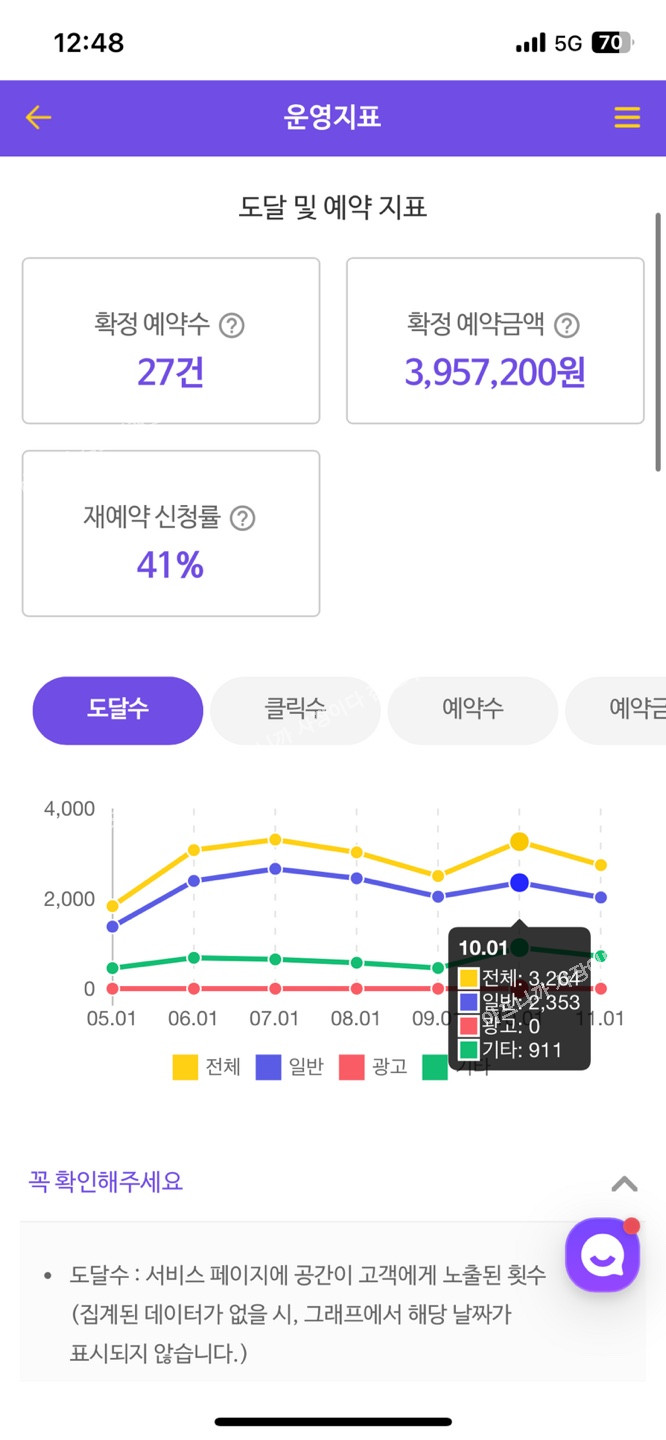The image size is (666, 1440).
Task: Switch to the 클릭수 tab
Action: coord(295,710)
